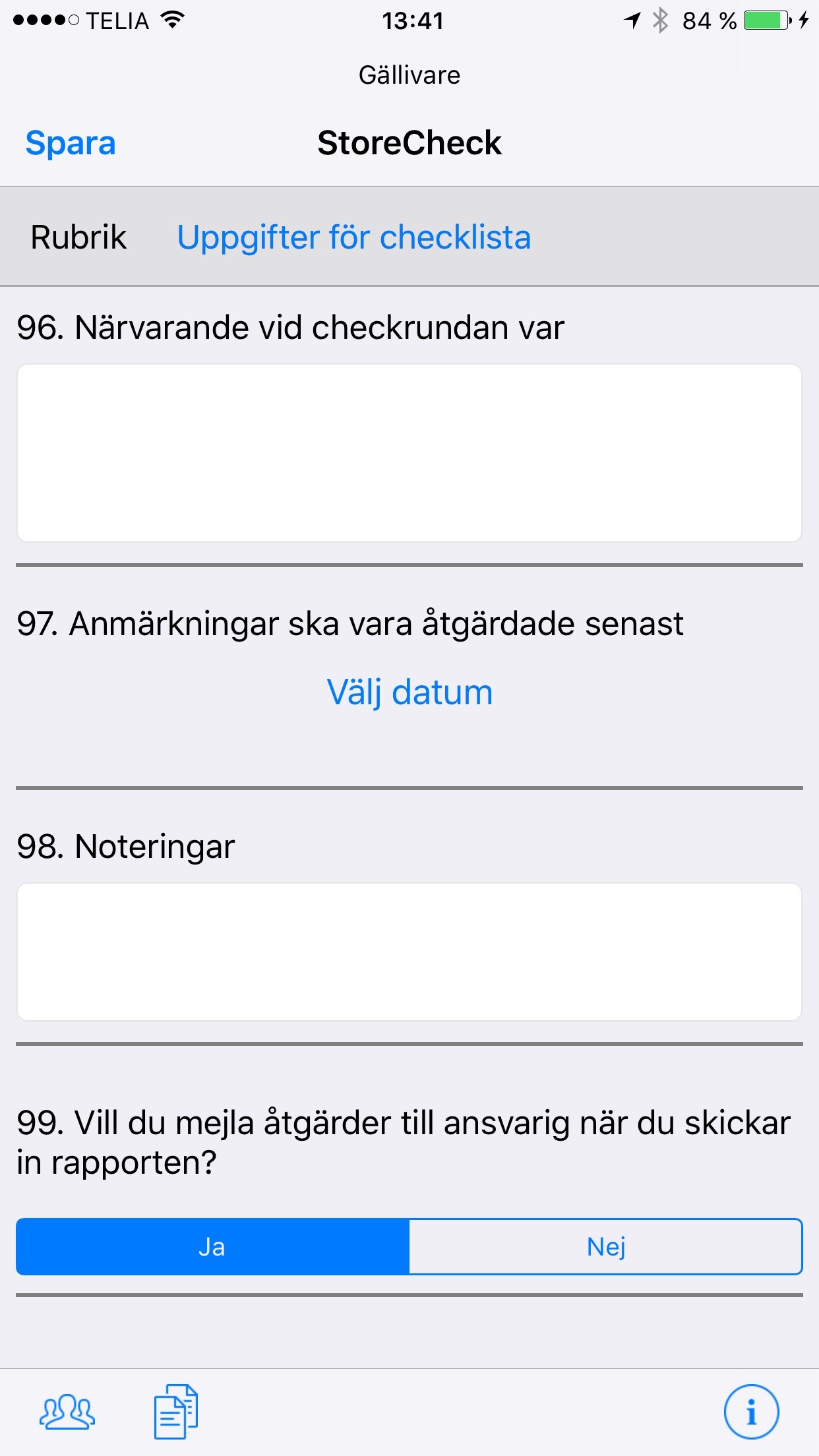Open the info icon

751,1412
